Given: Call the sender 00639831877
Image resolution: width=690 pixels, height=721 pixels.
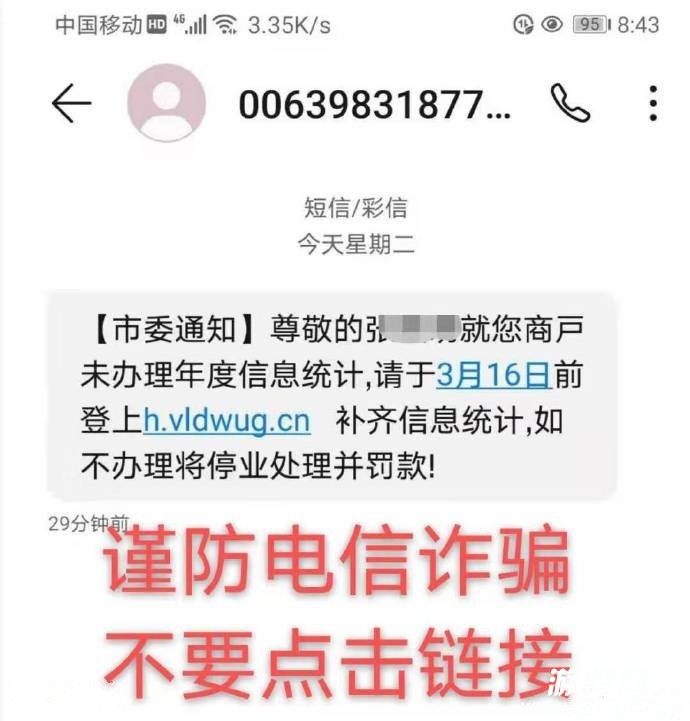Looking at the screenshot, I should point(570,103).
